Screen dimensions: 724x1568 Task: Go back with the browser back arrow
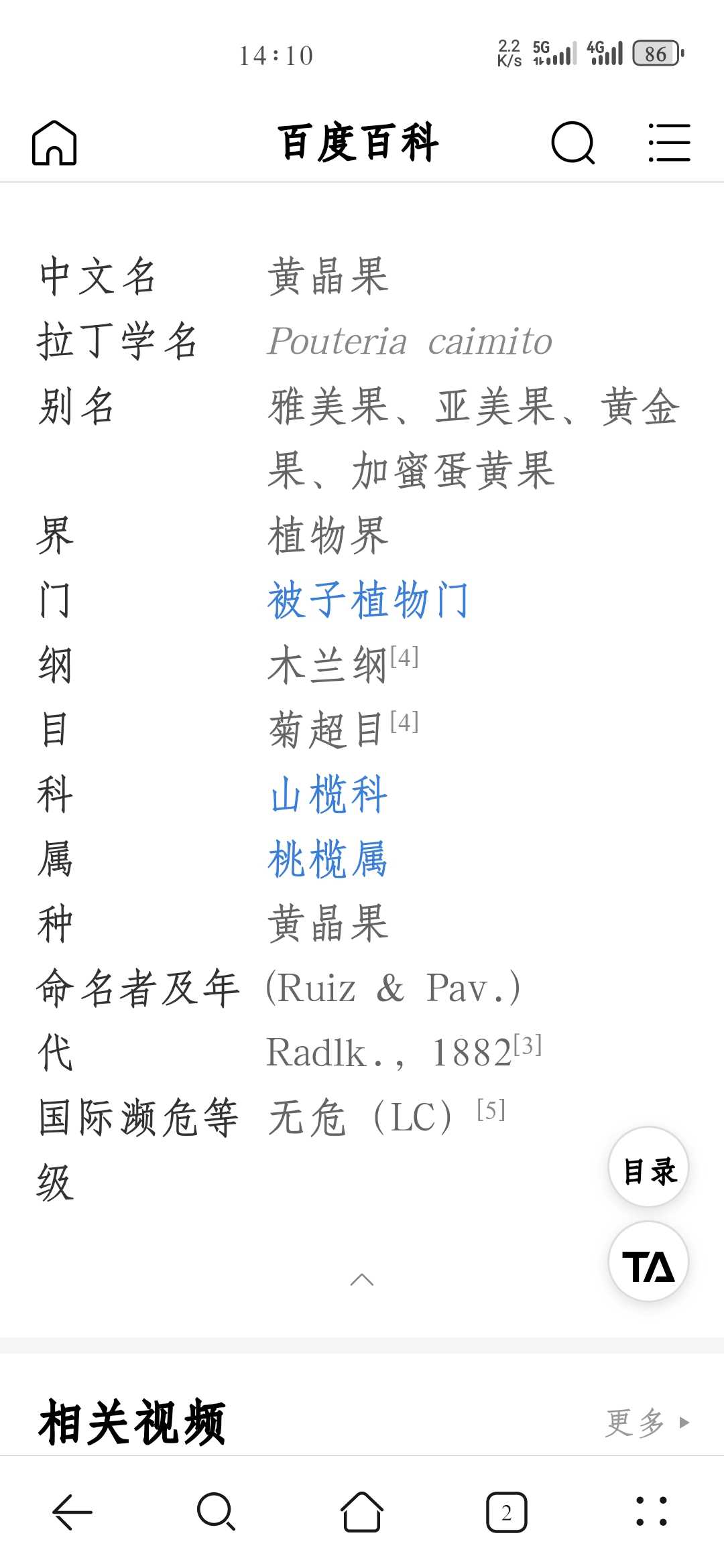click(x=72, y=1512)
